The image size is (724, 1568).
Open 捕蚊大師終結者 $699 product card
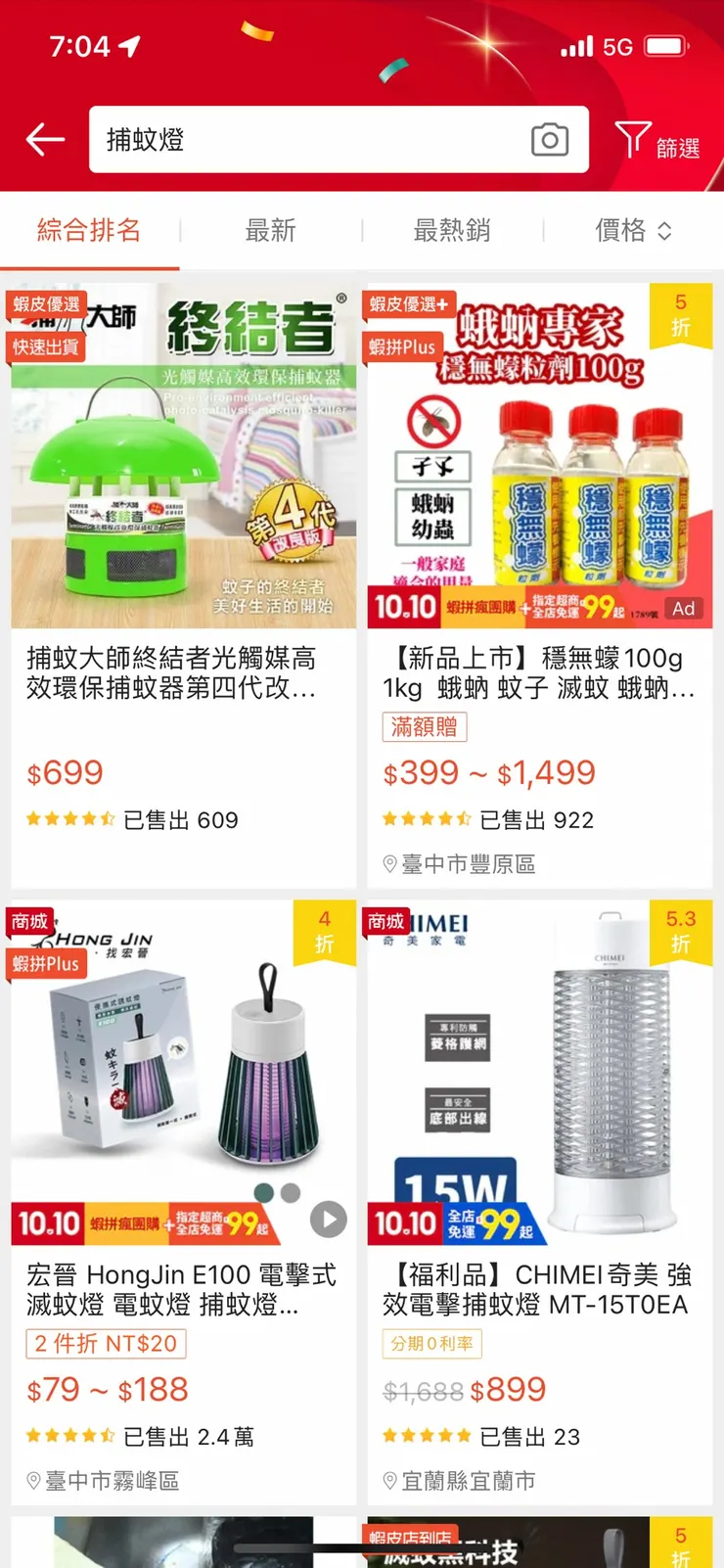183,587
